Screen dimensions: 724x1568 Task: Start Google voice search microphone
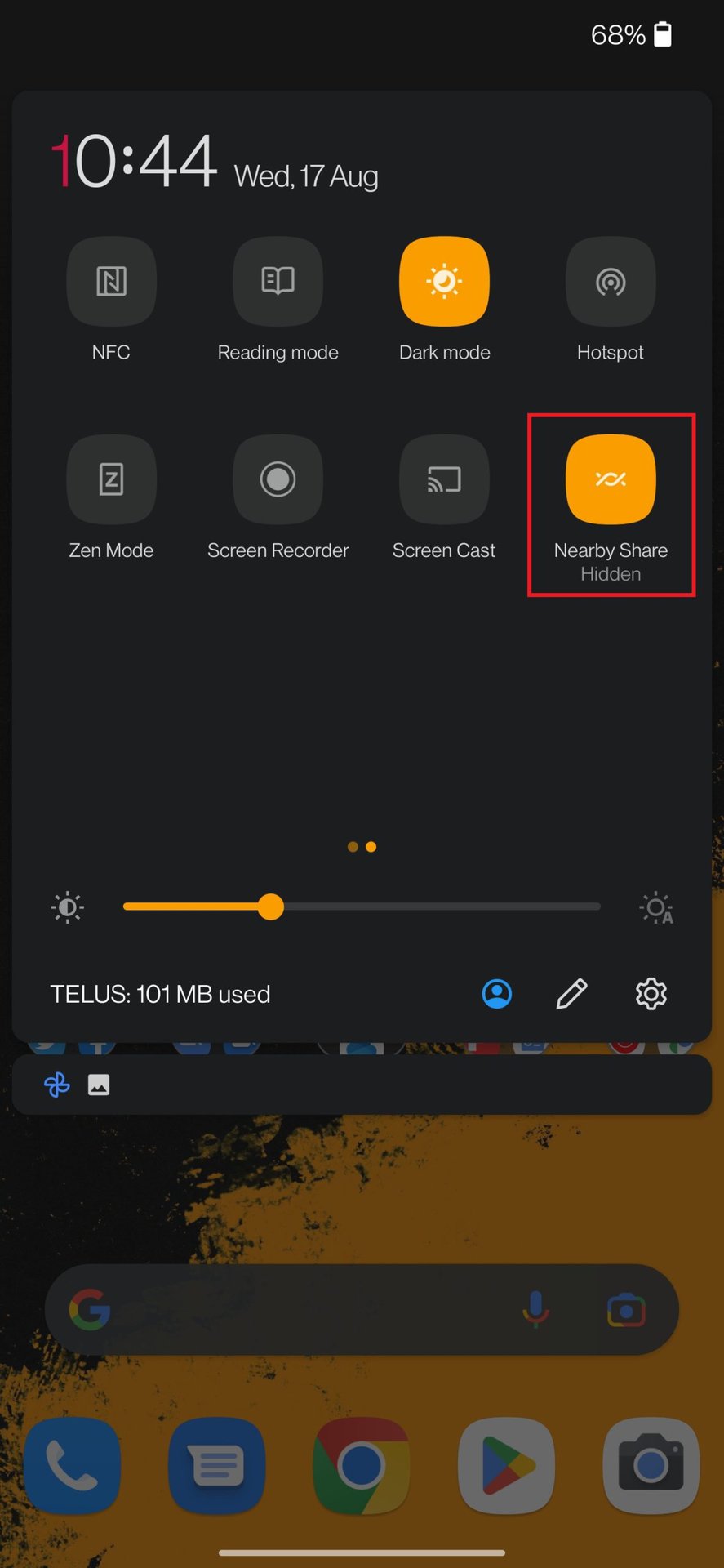(535, 1310)
